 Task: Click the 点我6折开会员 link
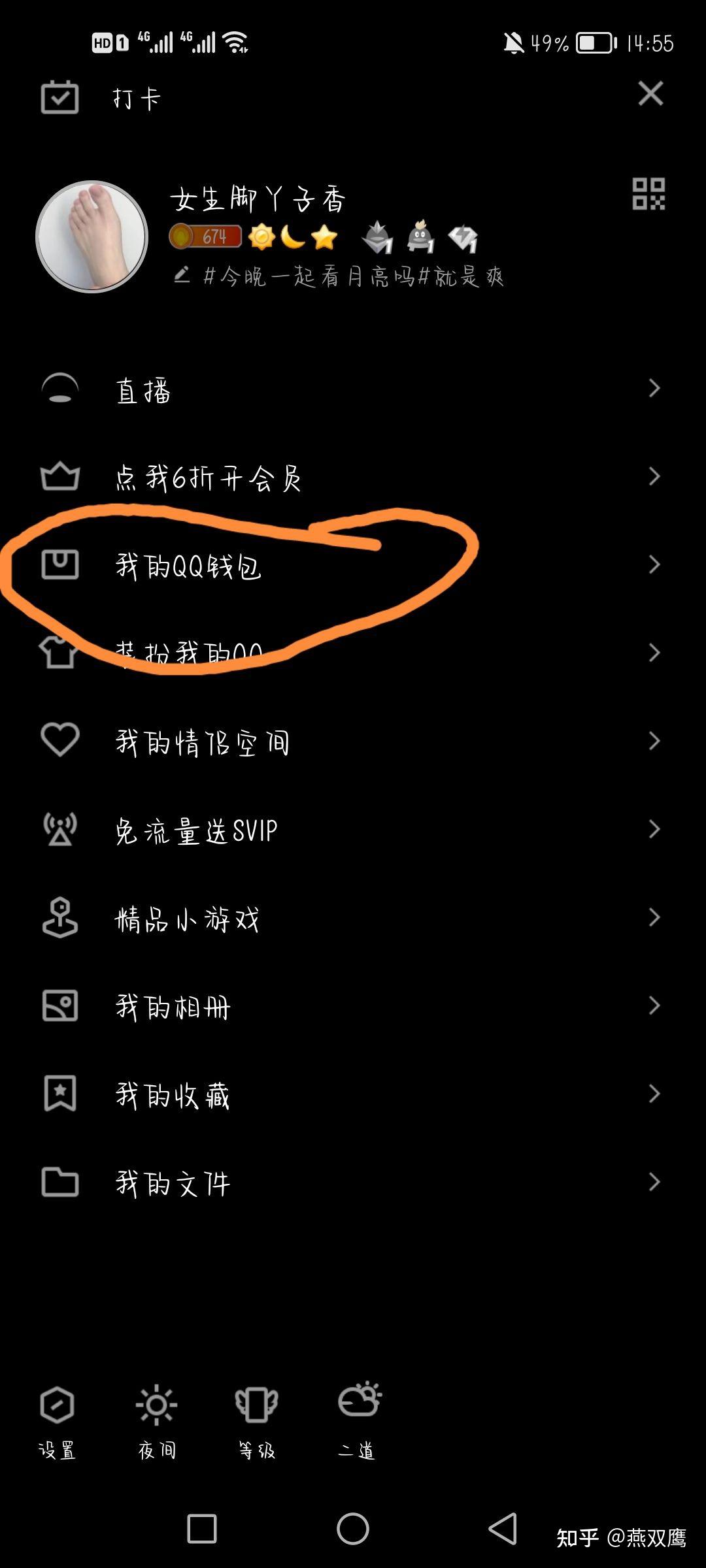tap(209, 476)
